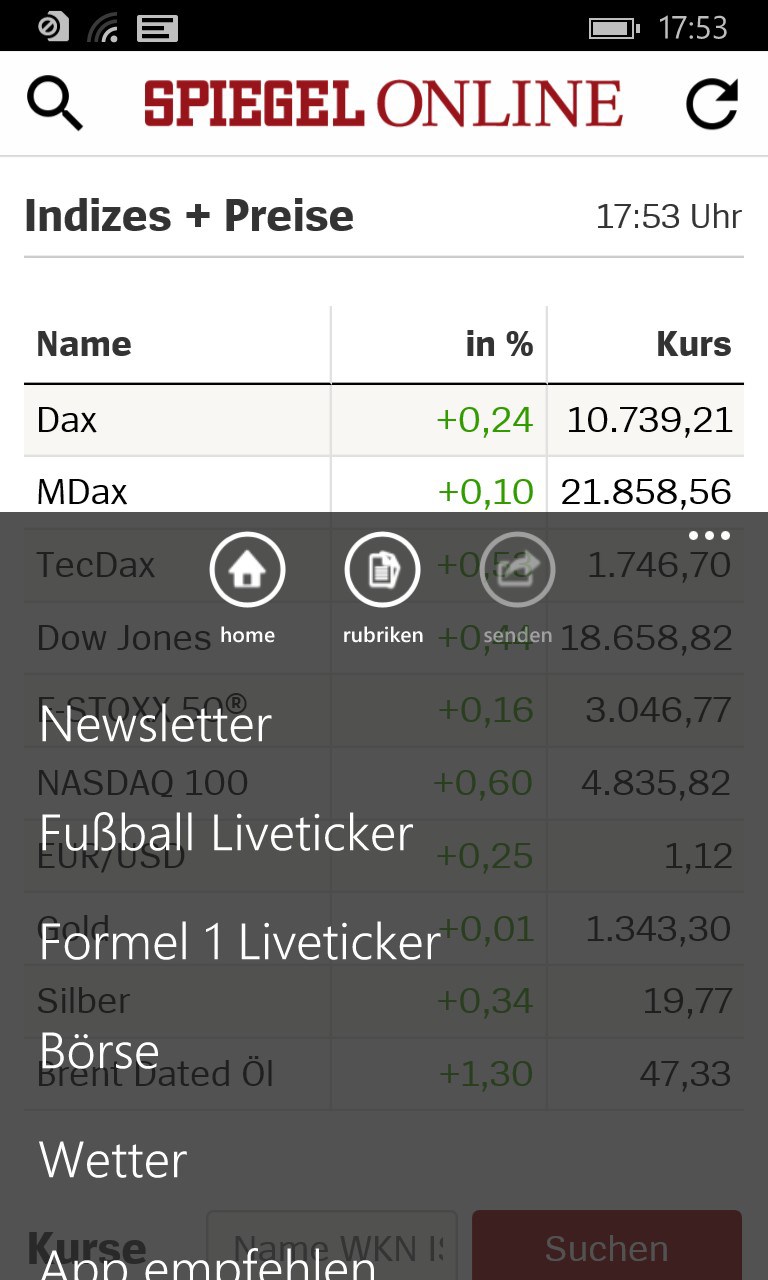Screen dimensions: 768x1280
Task: Tap App empfehlen menu entry
Action: coord(208,1264)
